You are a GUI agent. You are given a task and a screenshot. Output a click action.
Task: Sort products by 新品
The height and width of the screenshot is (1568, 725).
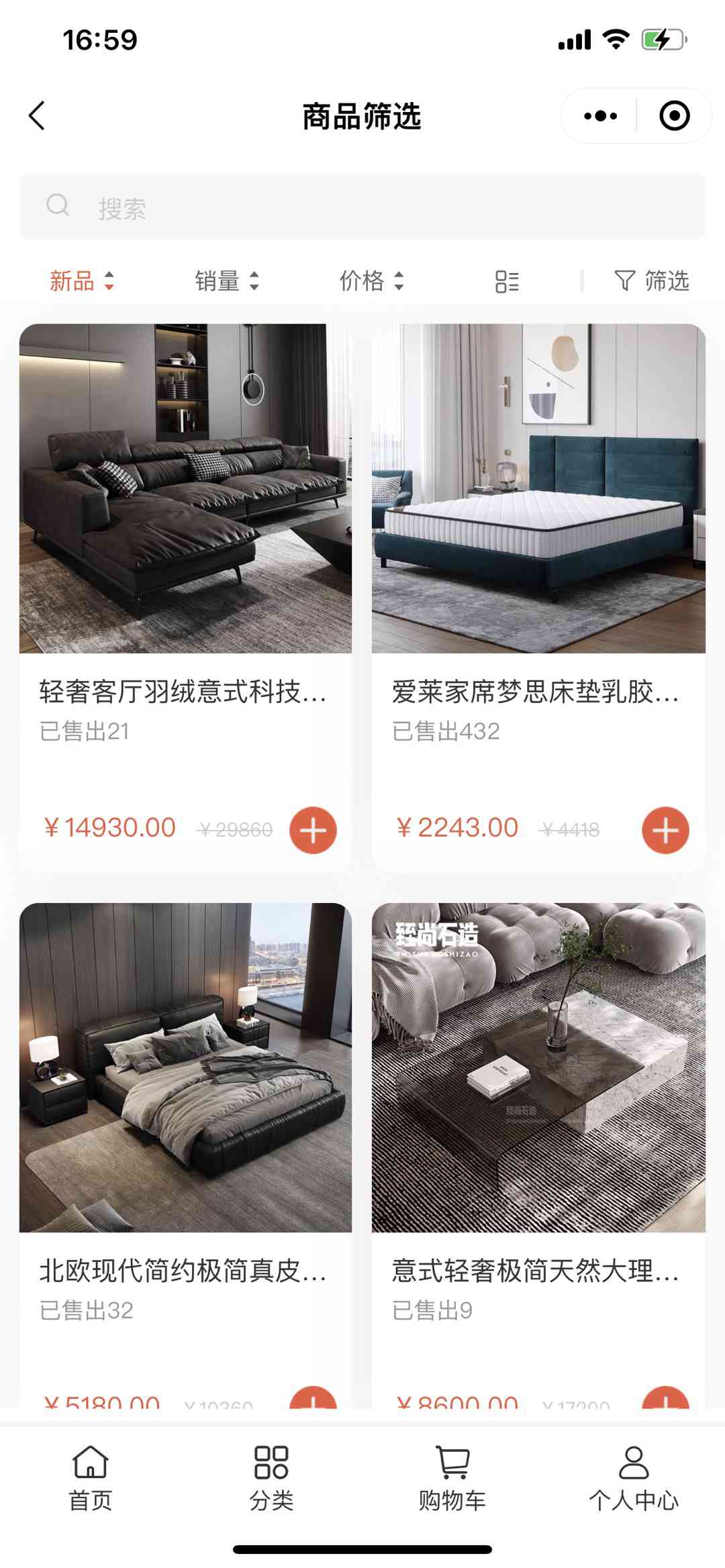(x=81, y=281)
